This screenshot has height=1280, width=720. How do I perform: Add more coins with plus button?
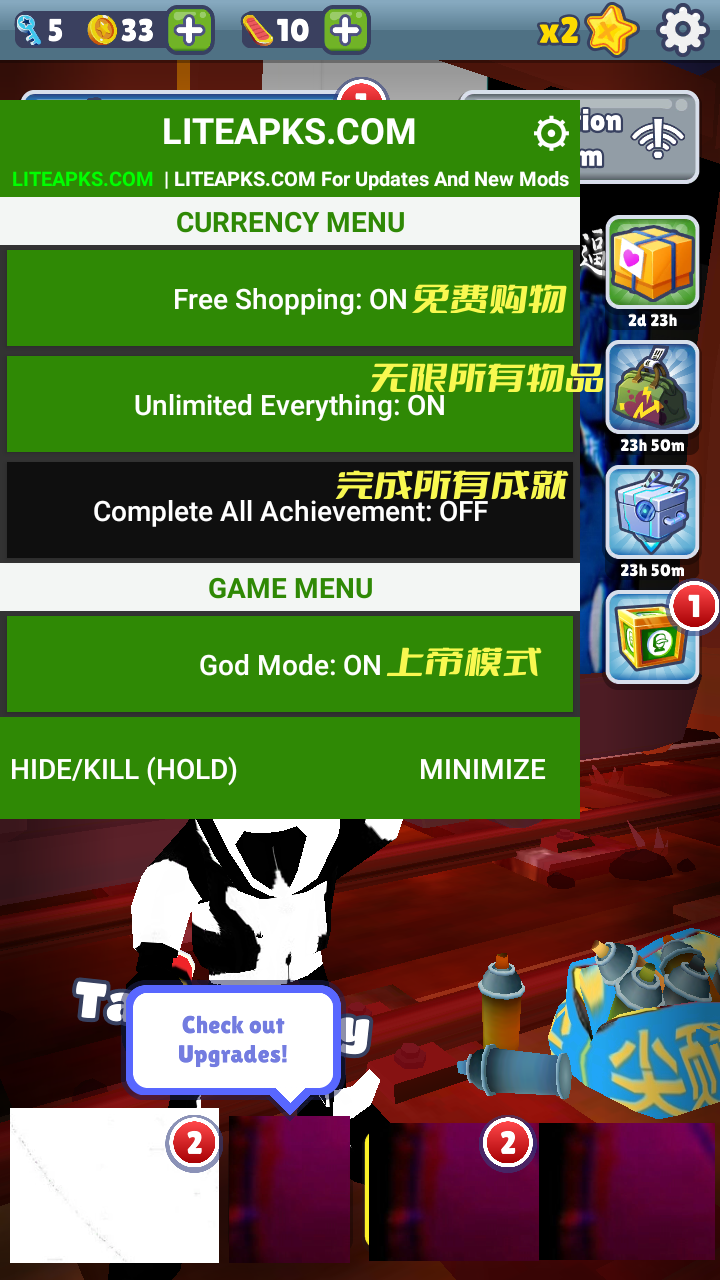(188, 31)
